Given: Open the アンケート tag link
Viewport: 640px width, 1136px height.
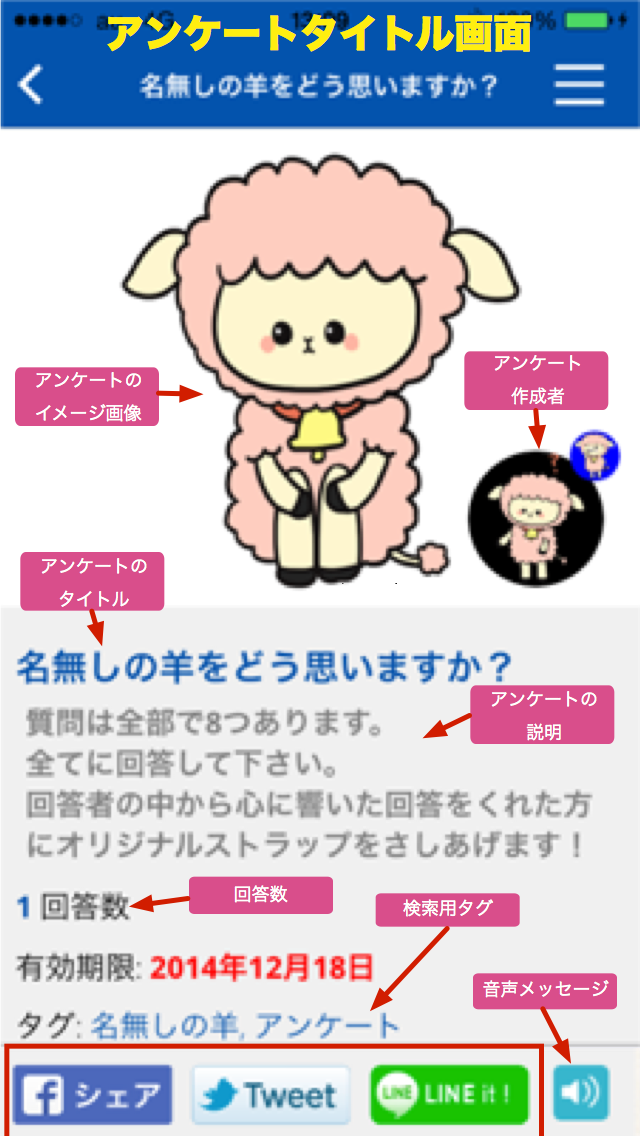Looking at the screenshot, I should click(328, 1024).
